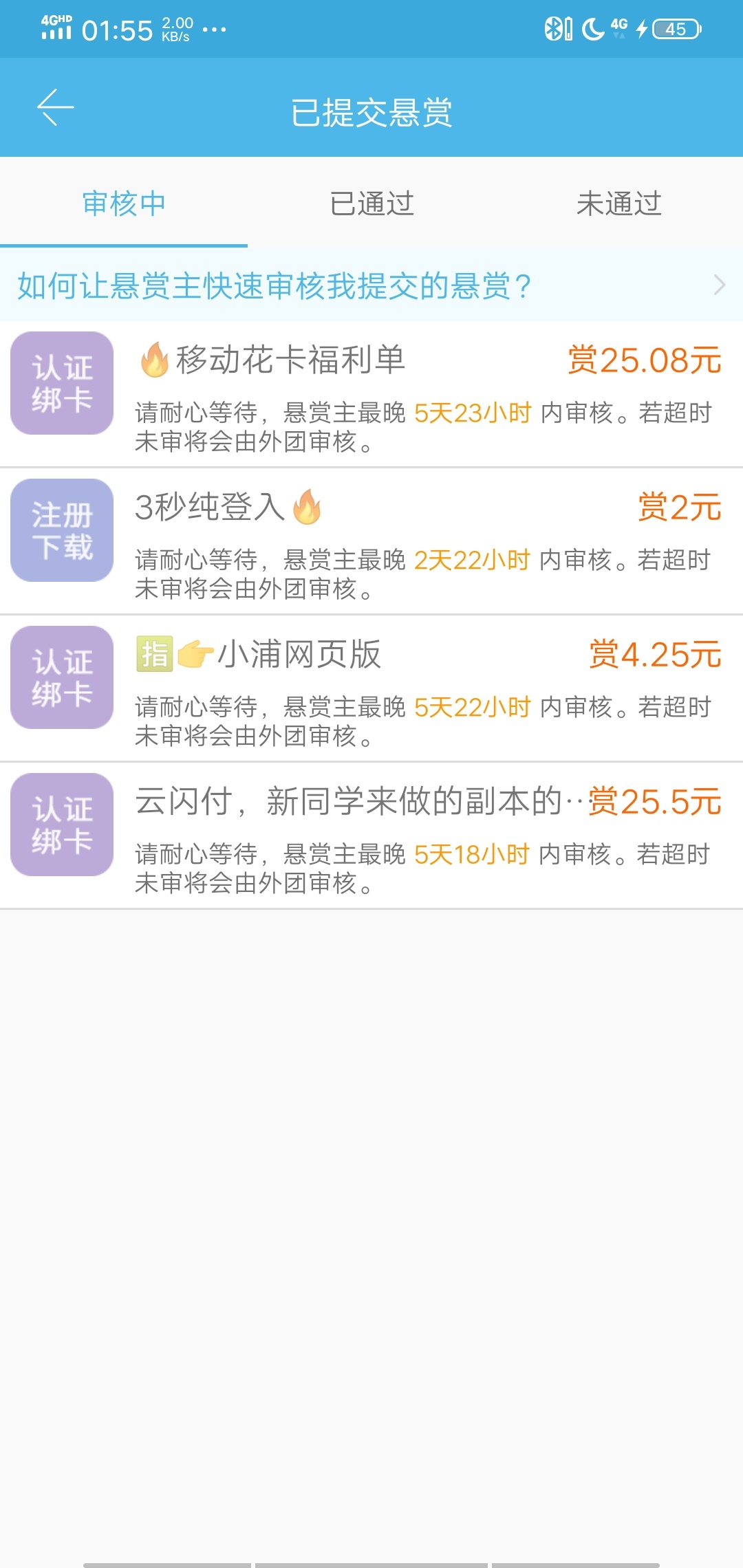The height and width of the screenshot is (1568, 743).
Task: Open the 如何让悬赏主快速审核我提交的悬赏 help link
Action: point(371,285)
